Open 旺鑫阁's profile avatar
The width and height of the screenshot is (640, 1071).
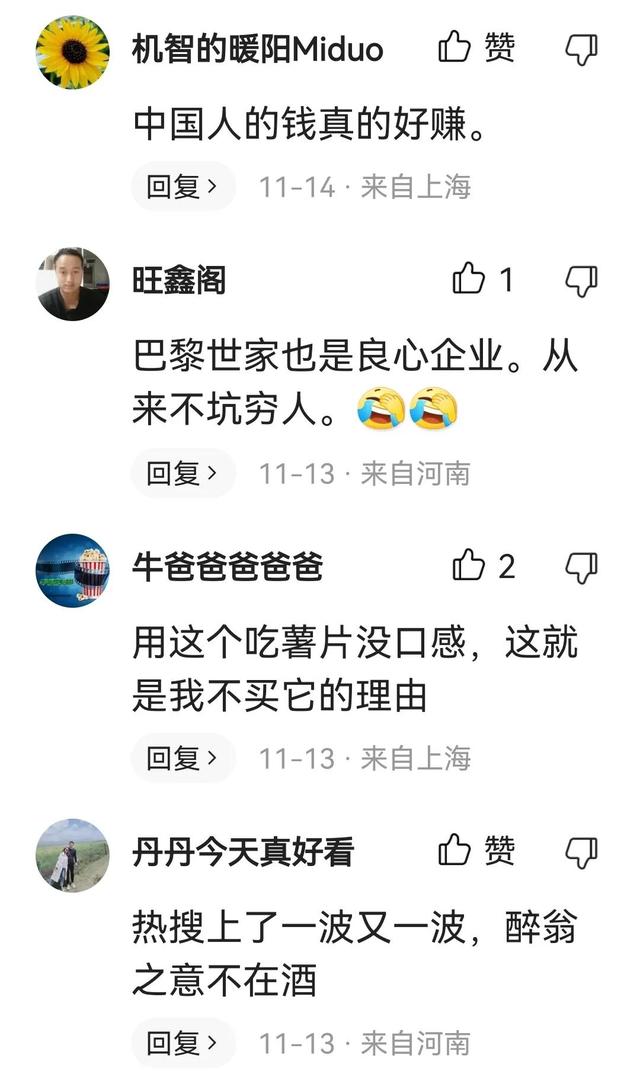(73, 284)
